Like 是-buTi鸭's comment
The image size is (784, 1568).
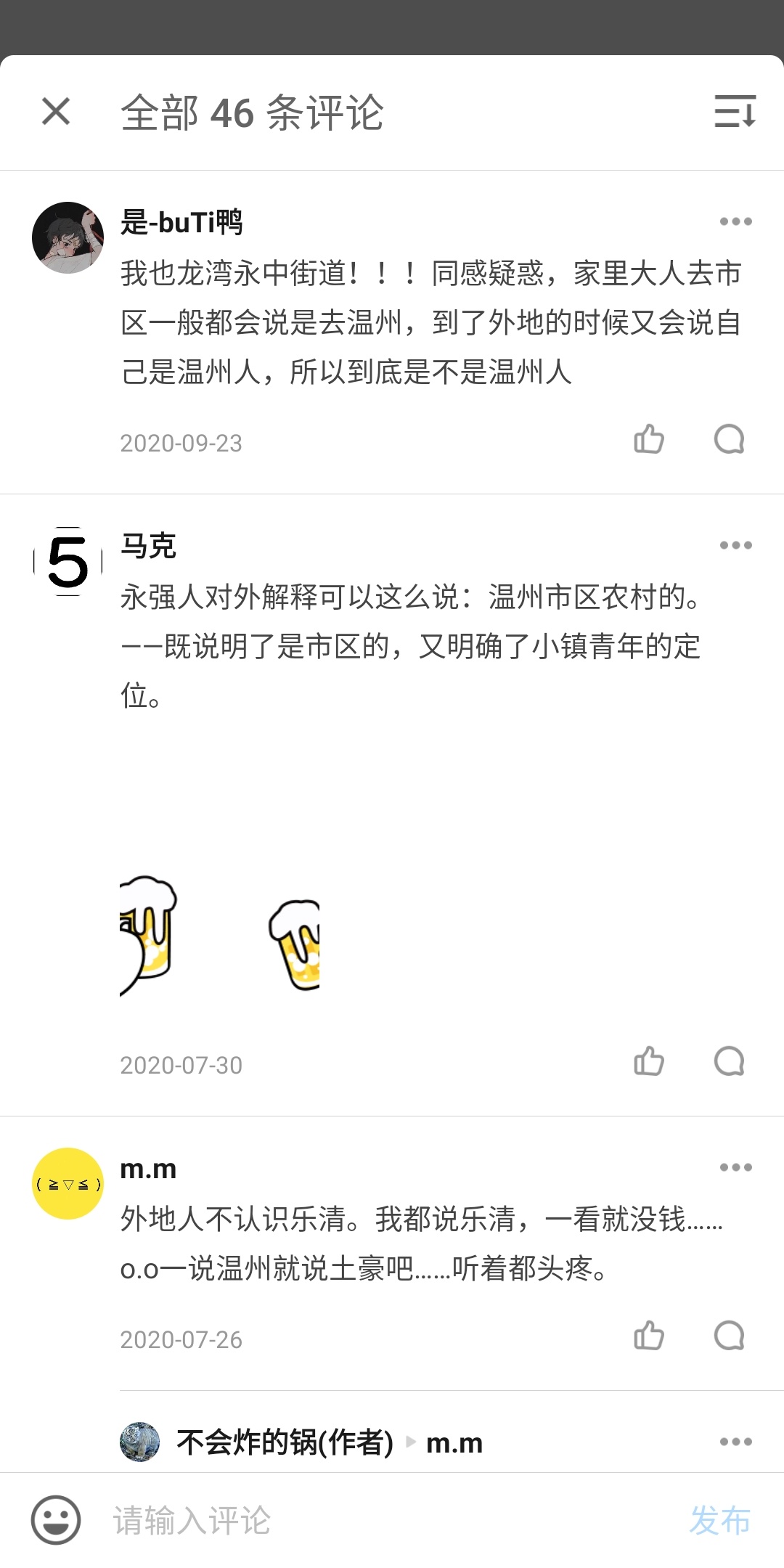point(649,439)
